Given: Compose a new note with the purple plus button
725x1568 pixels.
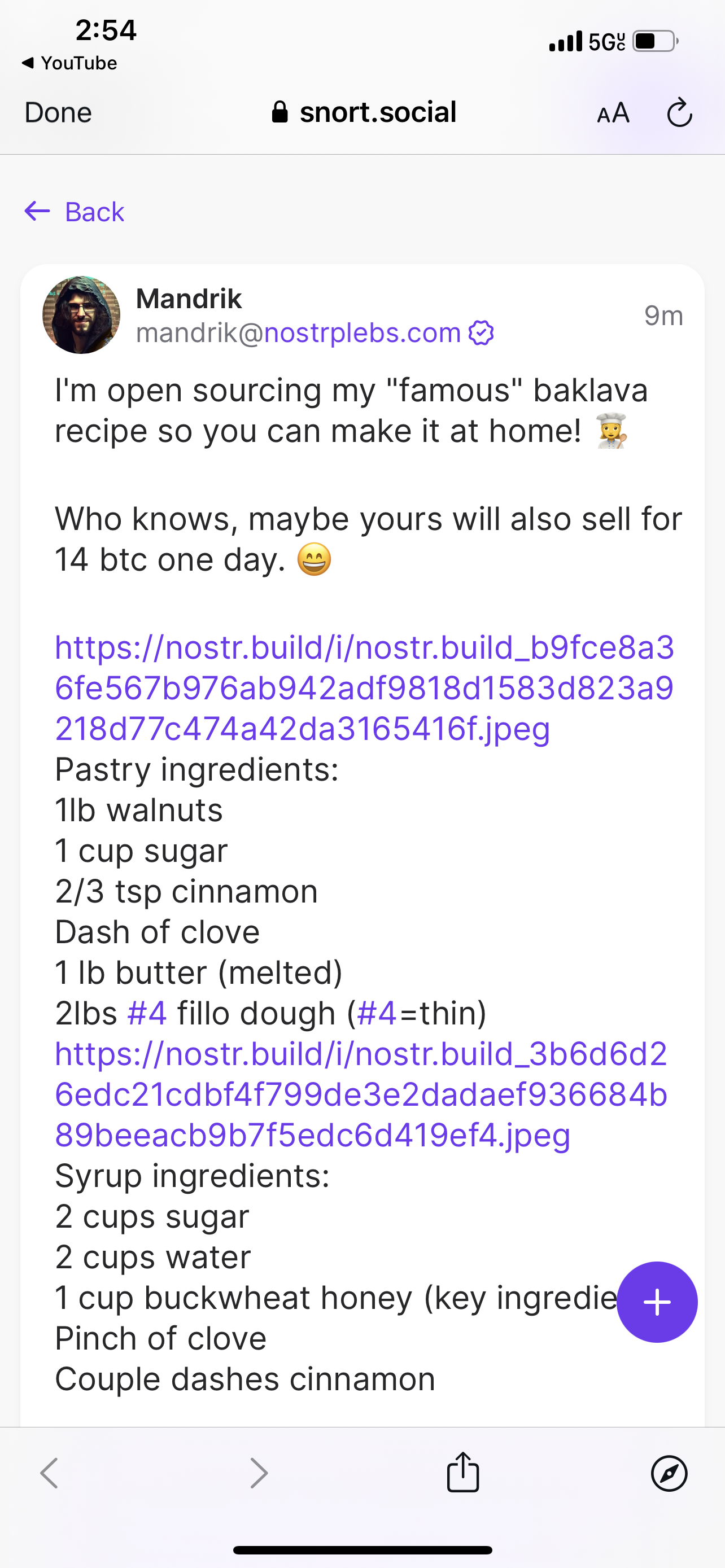Looking at the screenshot, I should click(x=657, y=1302).
